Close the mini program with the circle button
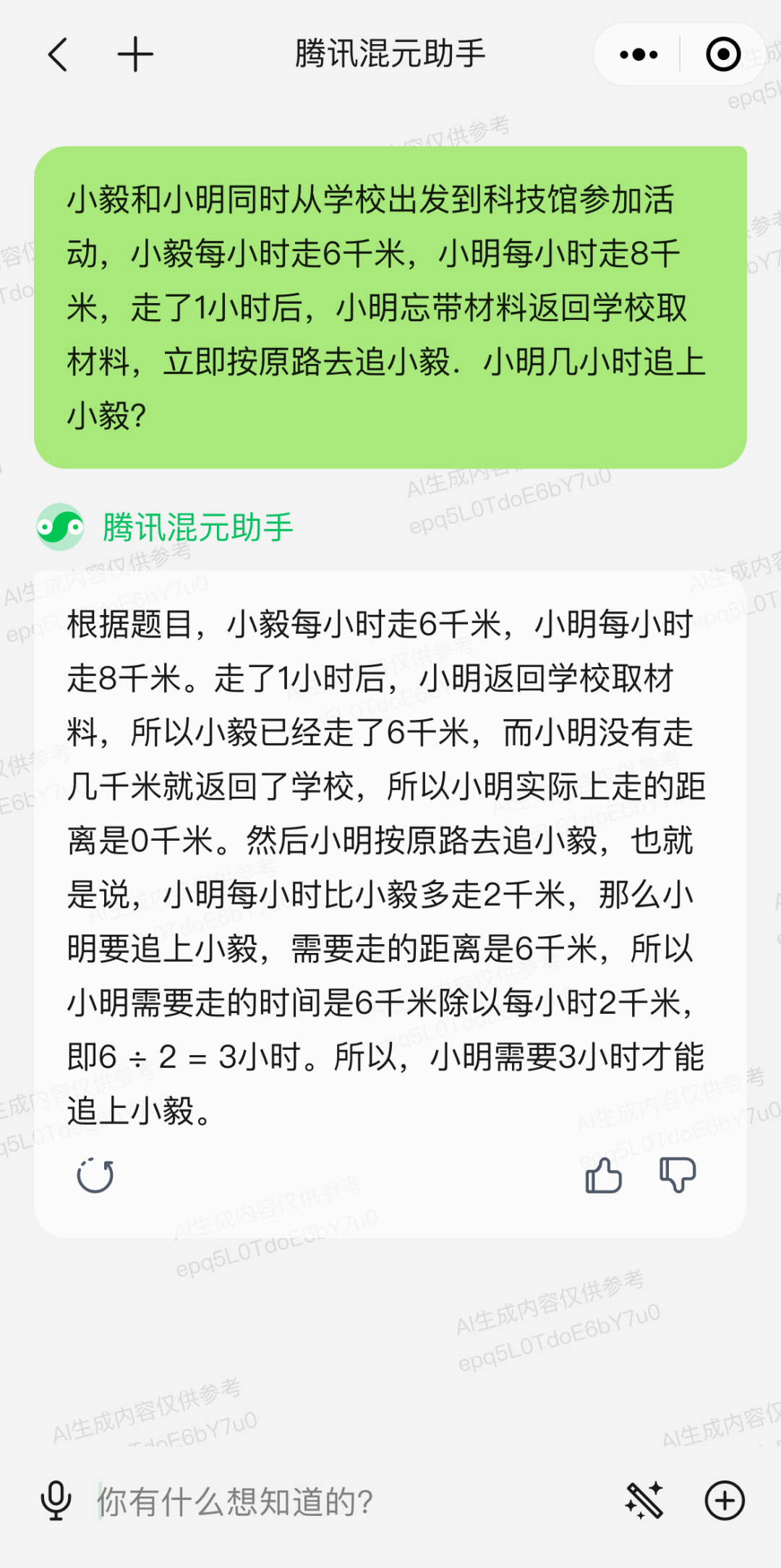The width and height of the screenshot is (781, 1568). click(722, 55)
